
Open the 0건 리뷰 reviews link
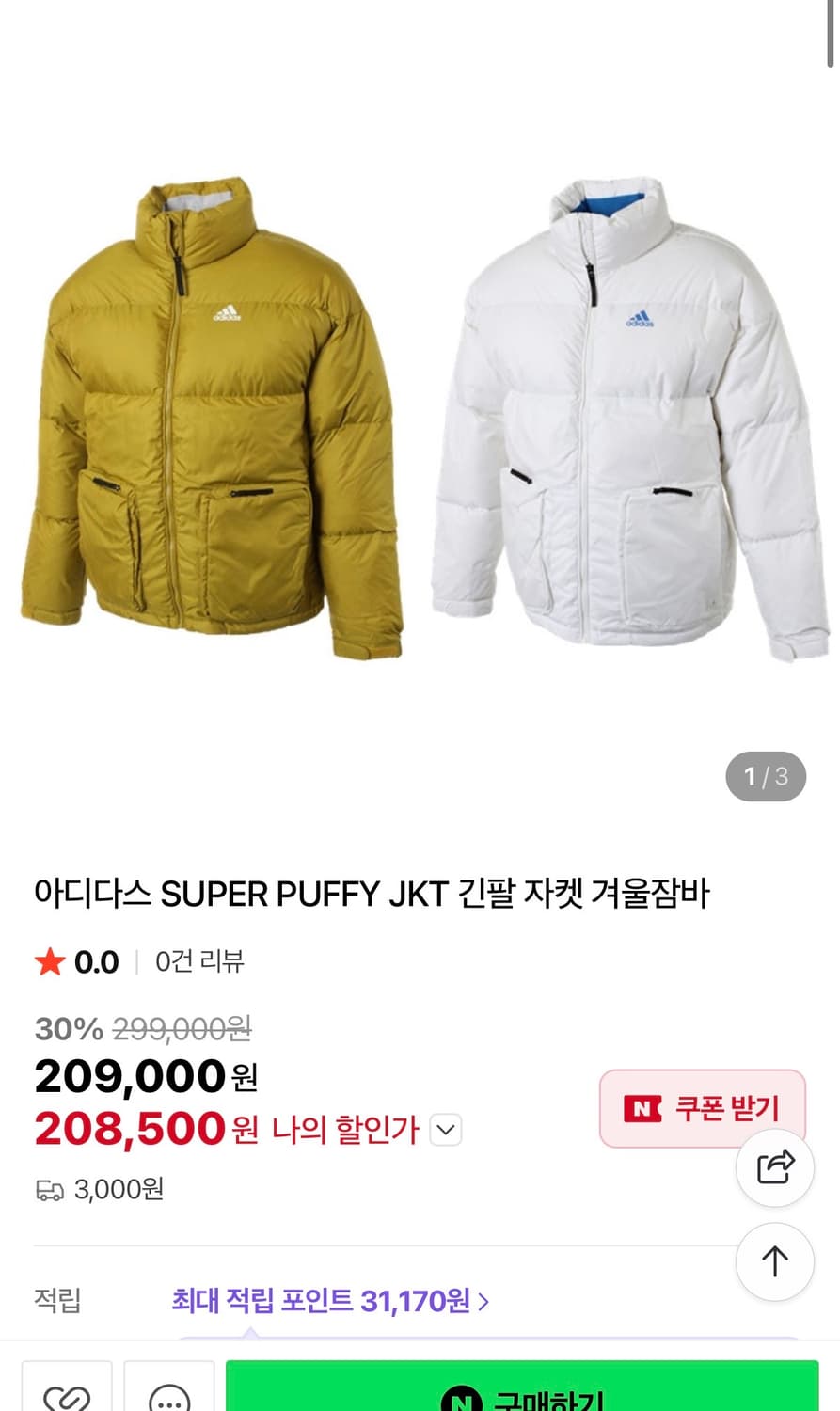[198, 961]
